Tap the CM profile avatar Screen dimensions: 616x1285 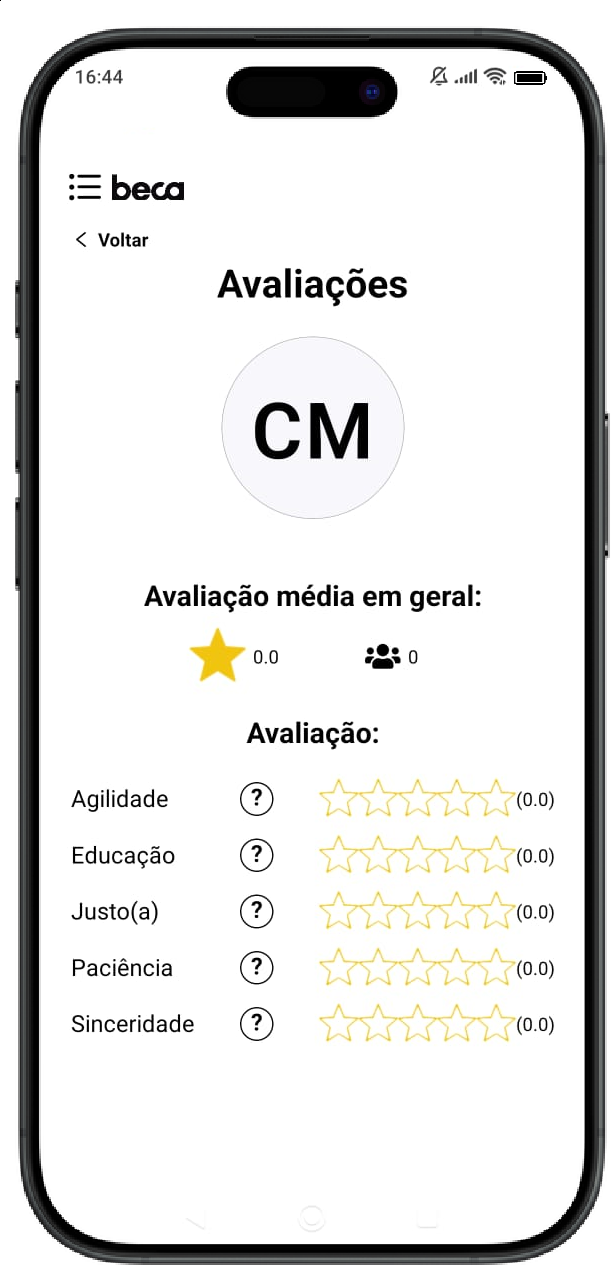coord(313,428)
